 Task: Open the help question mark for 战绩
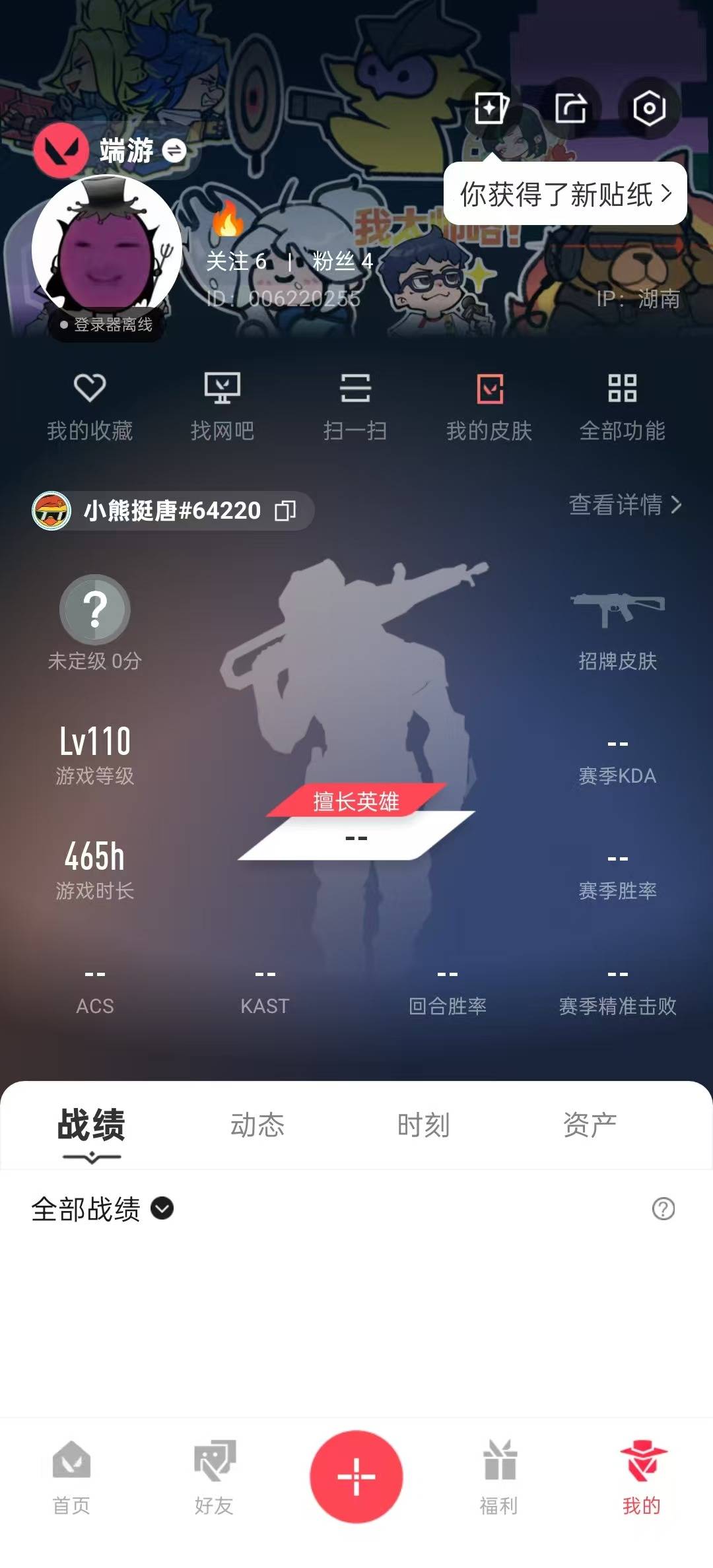(x=663, y=1209)
